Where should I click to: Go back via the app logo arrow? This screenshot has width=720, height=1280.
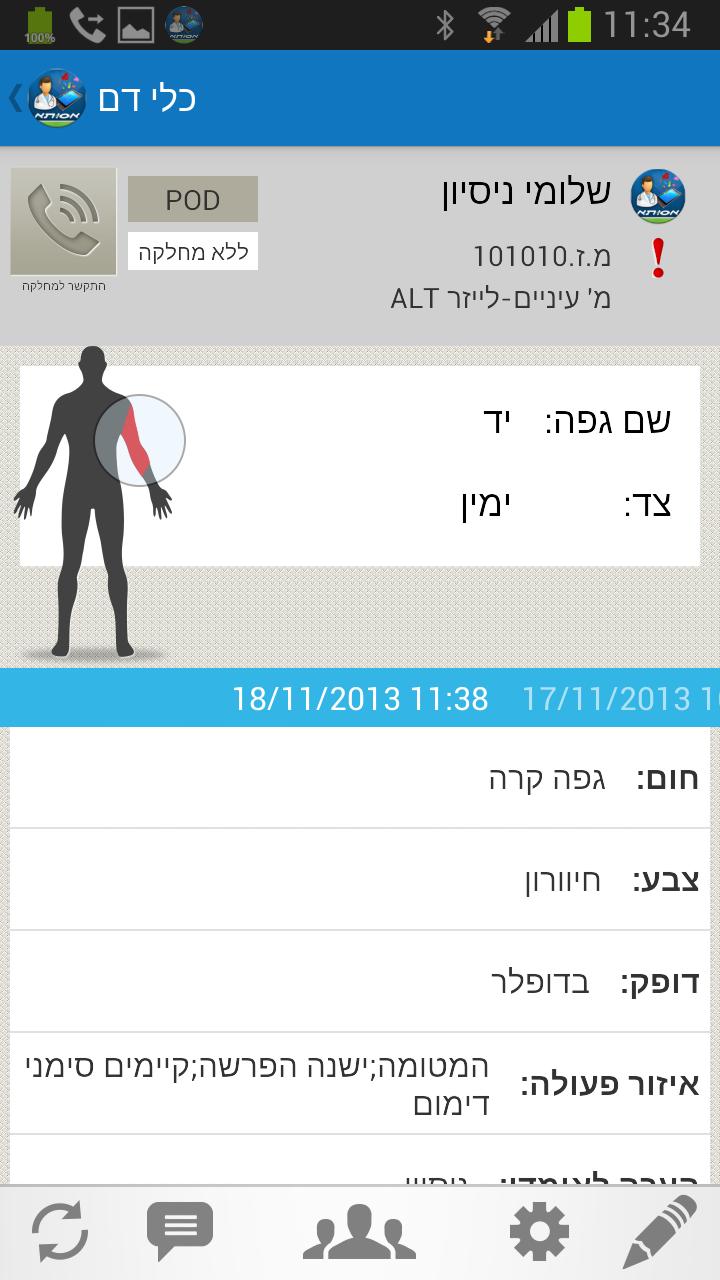tap(47, 98)
